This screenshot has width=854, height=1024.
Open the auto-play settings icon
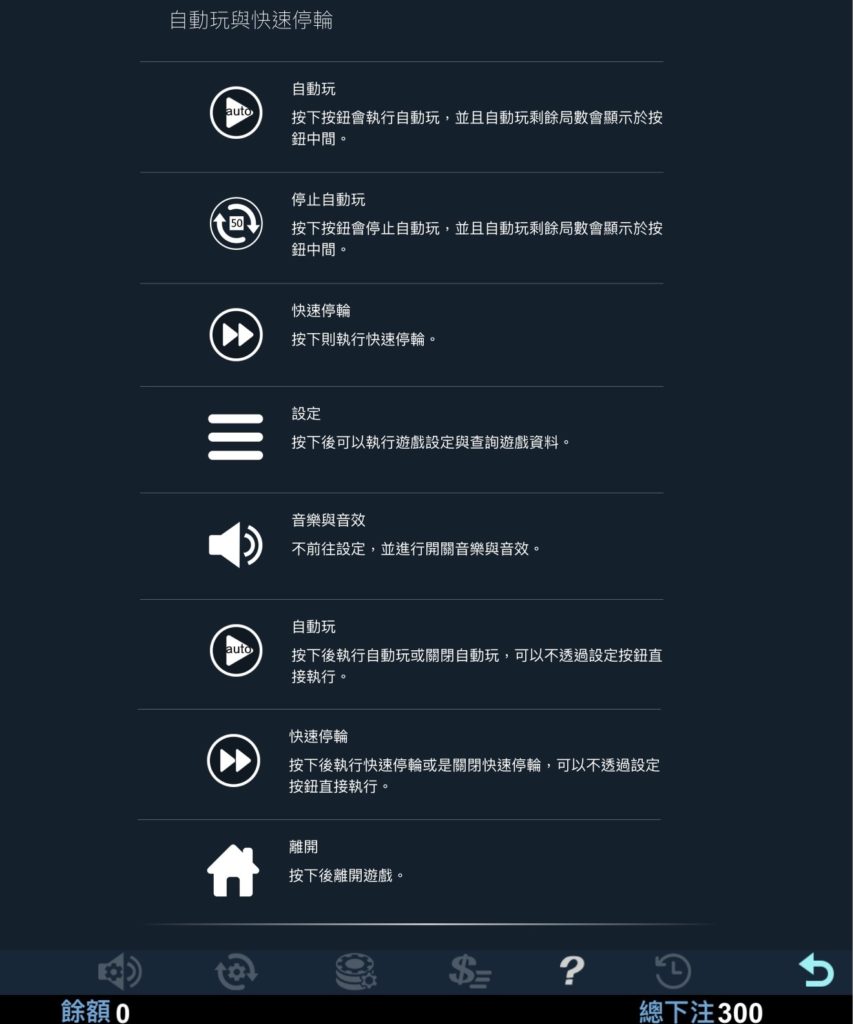tap(236, 970)
